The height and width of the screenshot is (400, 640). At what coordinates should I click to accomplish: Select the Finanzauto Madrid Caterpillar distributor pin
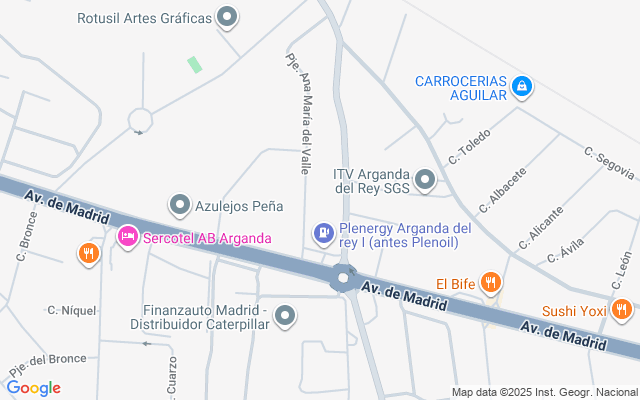point(285,317)
